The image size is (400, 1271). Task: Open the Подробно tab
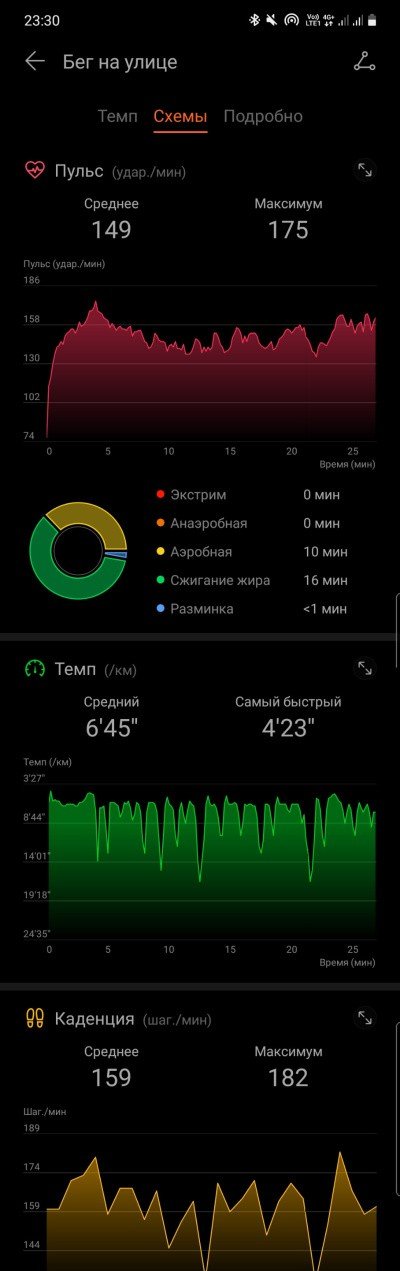click(x=263, y=116)
